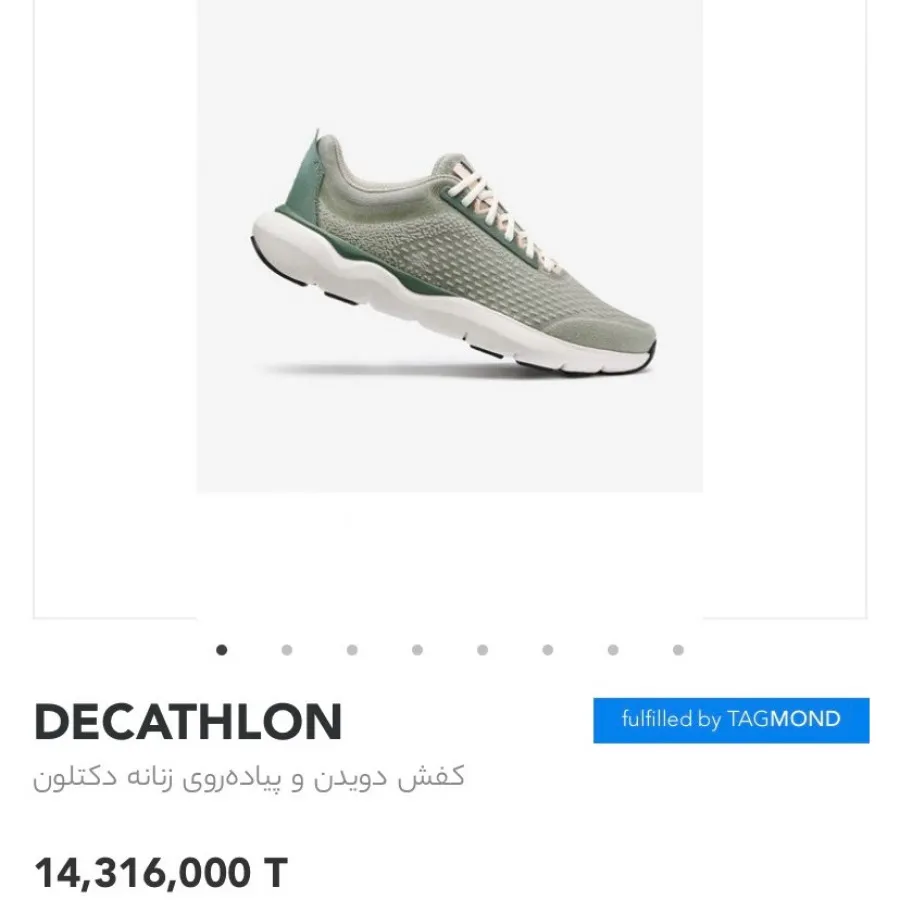This screenshot has height=900, width=900.
Task: Open the DECATHLON brand page
Action: point(189,722)
